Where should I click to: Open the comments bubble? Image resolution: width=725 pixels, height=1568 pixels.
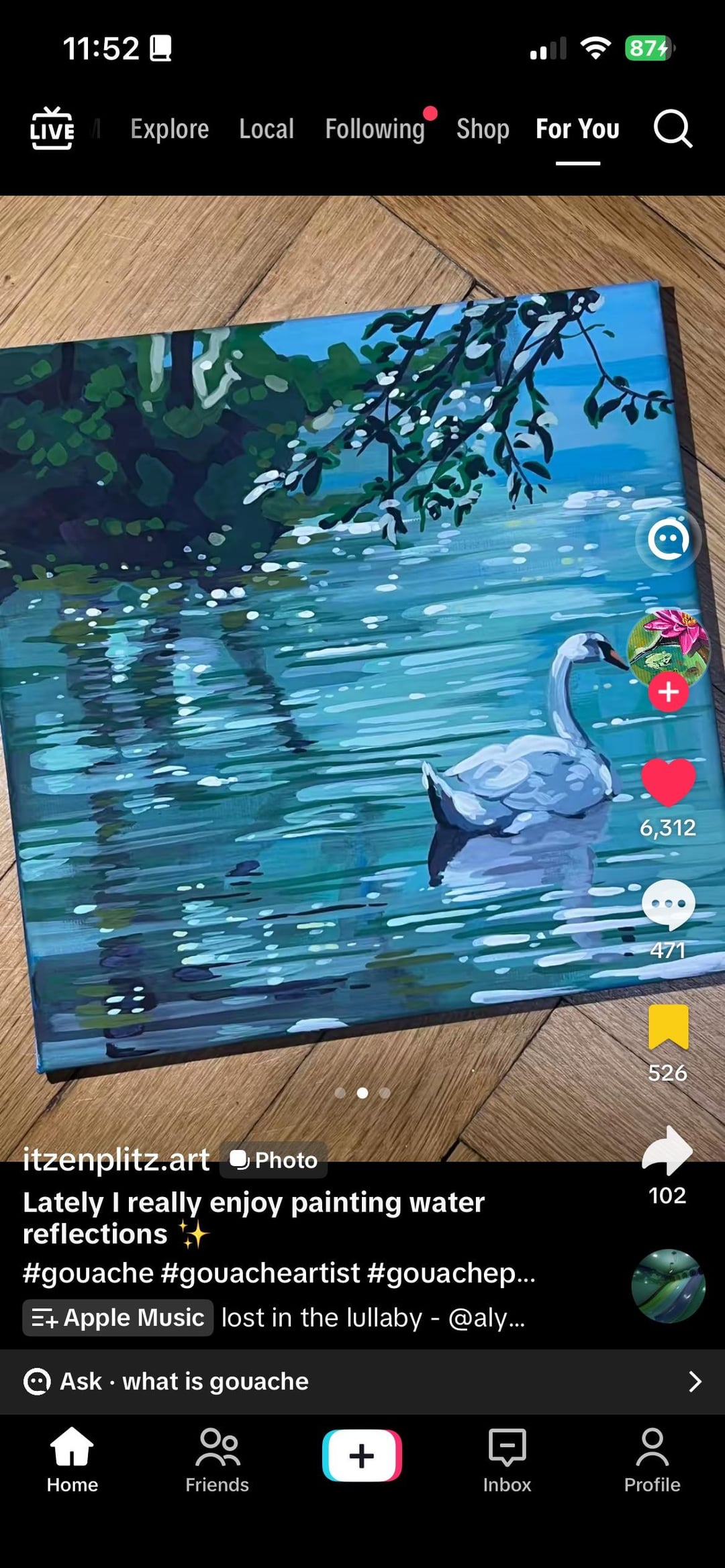668,904
